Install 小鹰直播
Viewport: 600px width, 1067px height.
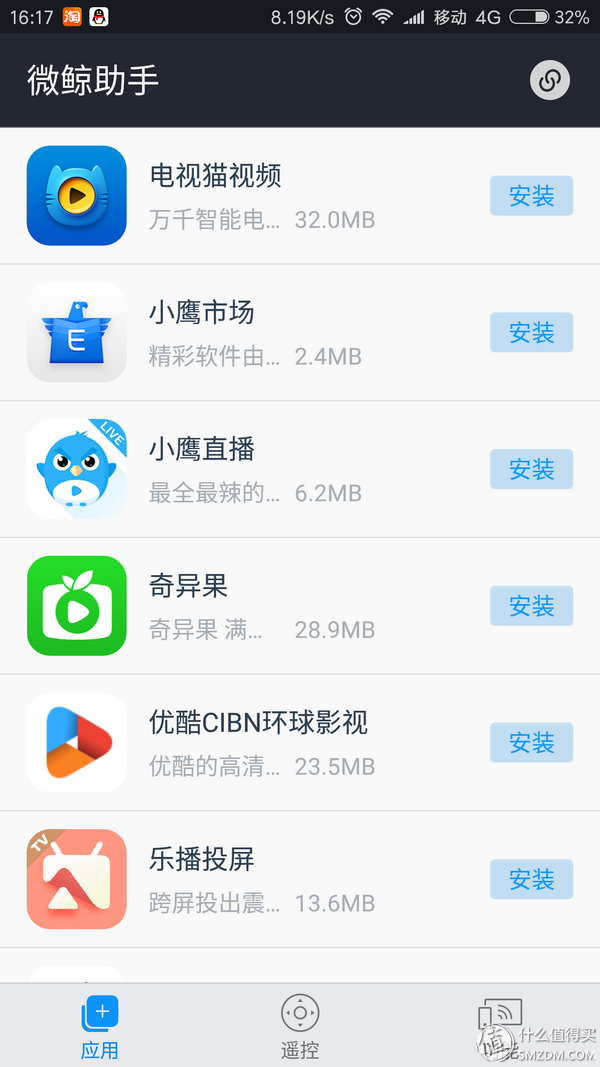point(531,470)
